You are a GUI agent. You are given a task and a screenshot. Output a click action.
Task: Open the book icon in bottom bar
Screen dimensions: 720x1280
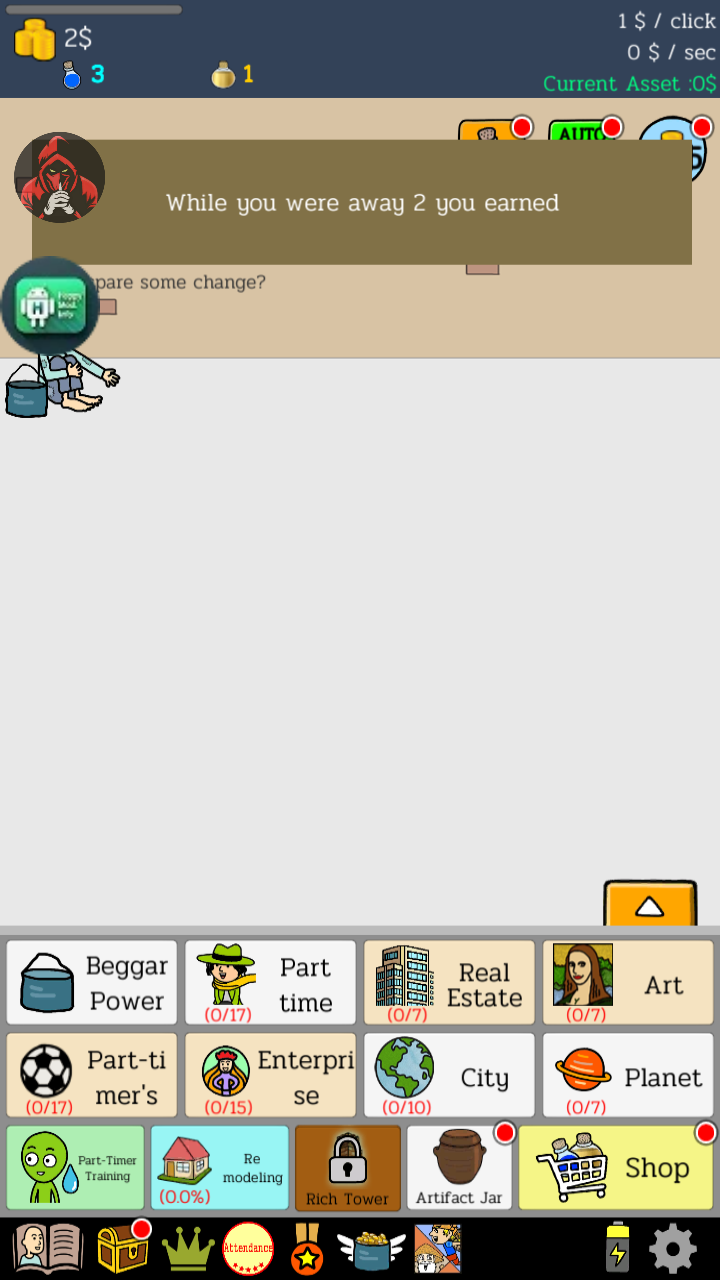[47, 1249]
